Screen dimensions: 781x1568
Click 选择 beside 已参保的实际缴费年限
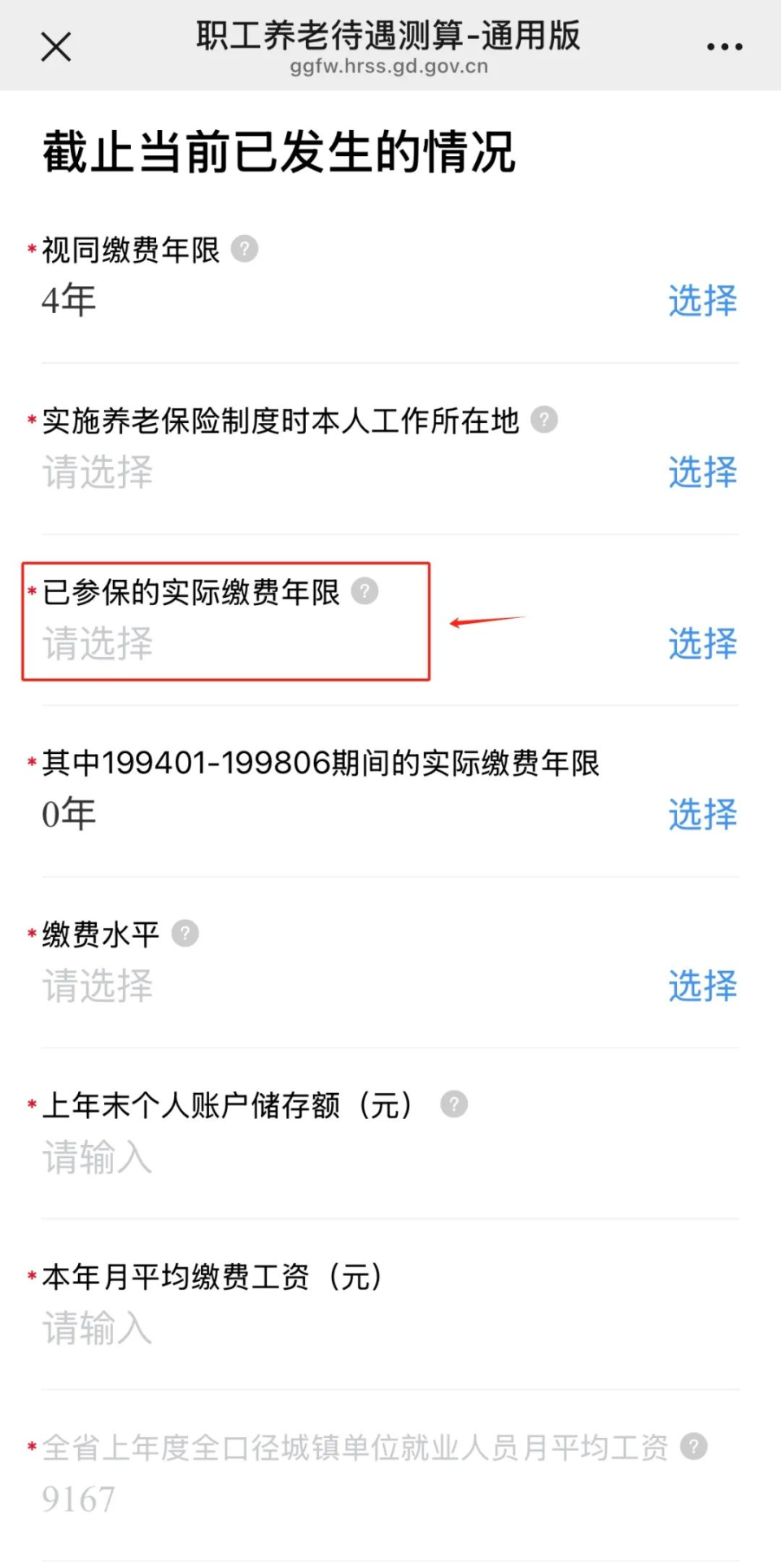[701, 642]
